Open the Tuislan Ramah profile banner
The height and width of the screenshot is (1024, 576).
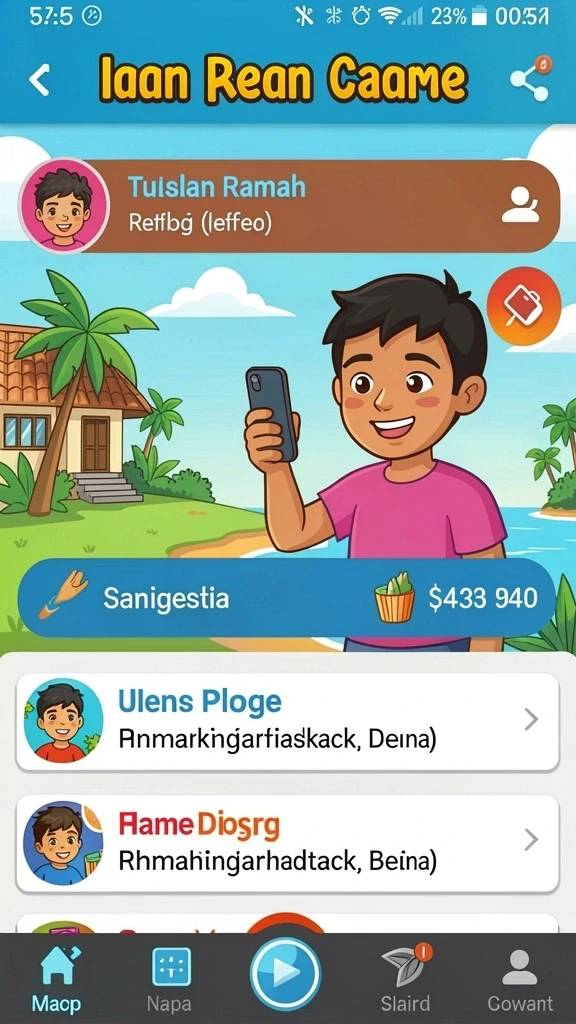point(289,206)
